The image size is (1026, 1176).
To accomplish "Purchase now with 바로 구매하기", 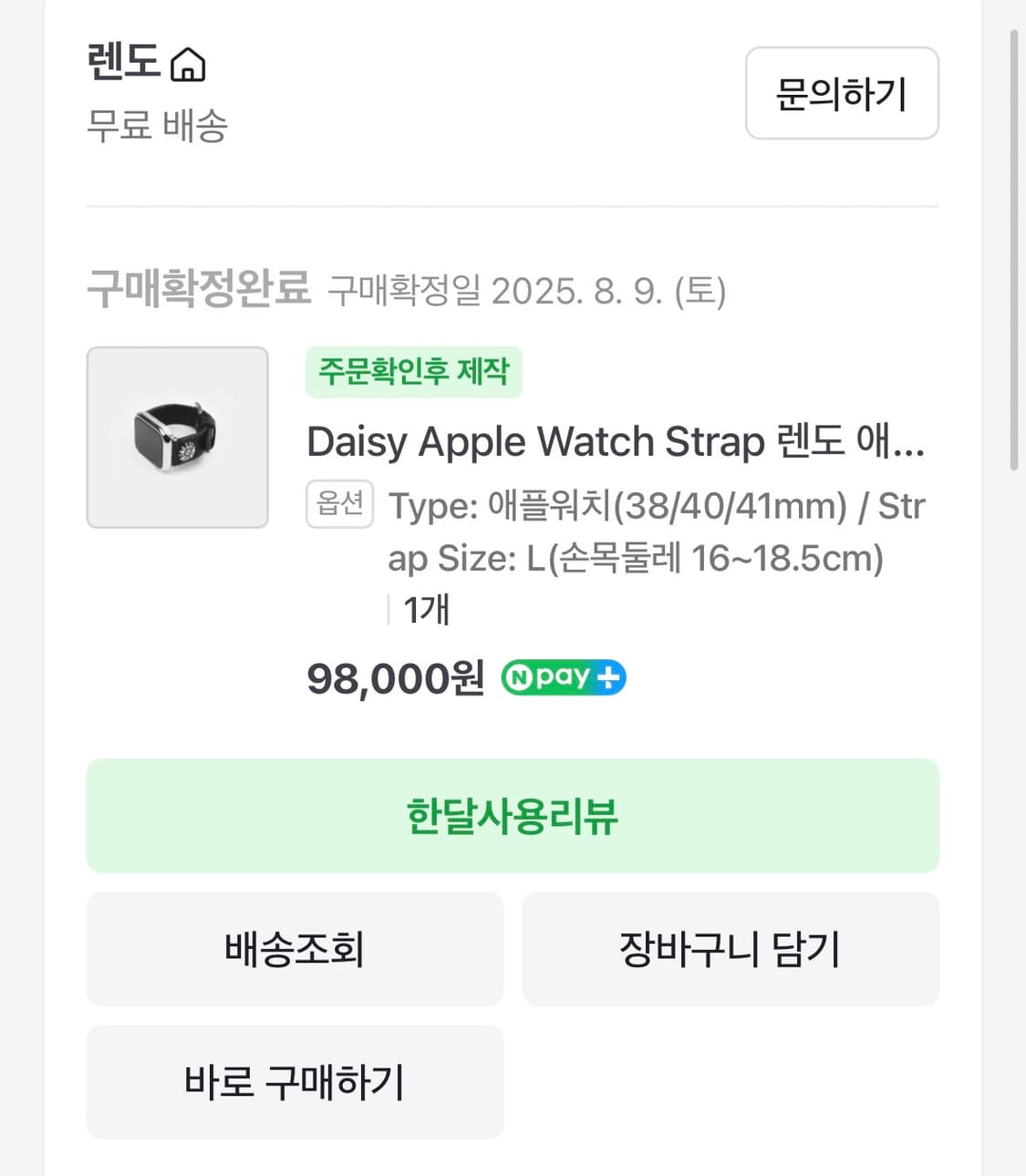I will (x=294, y=1083).
